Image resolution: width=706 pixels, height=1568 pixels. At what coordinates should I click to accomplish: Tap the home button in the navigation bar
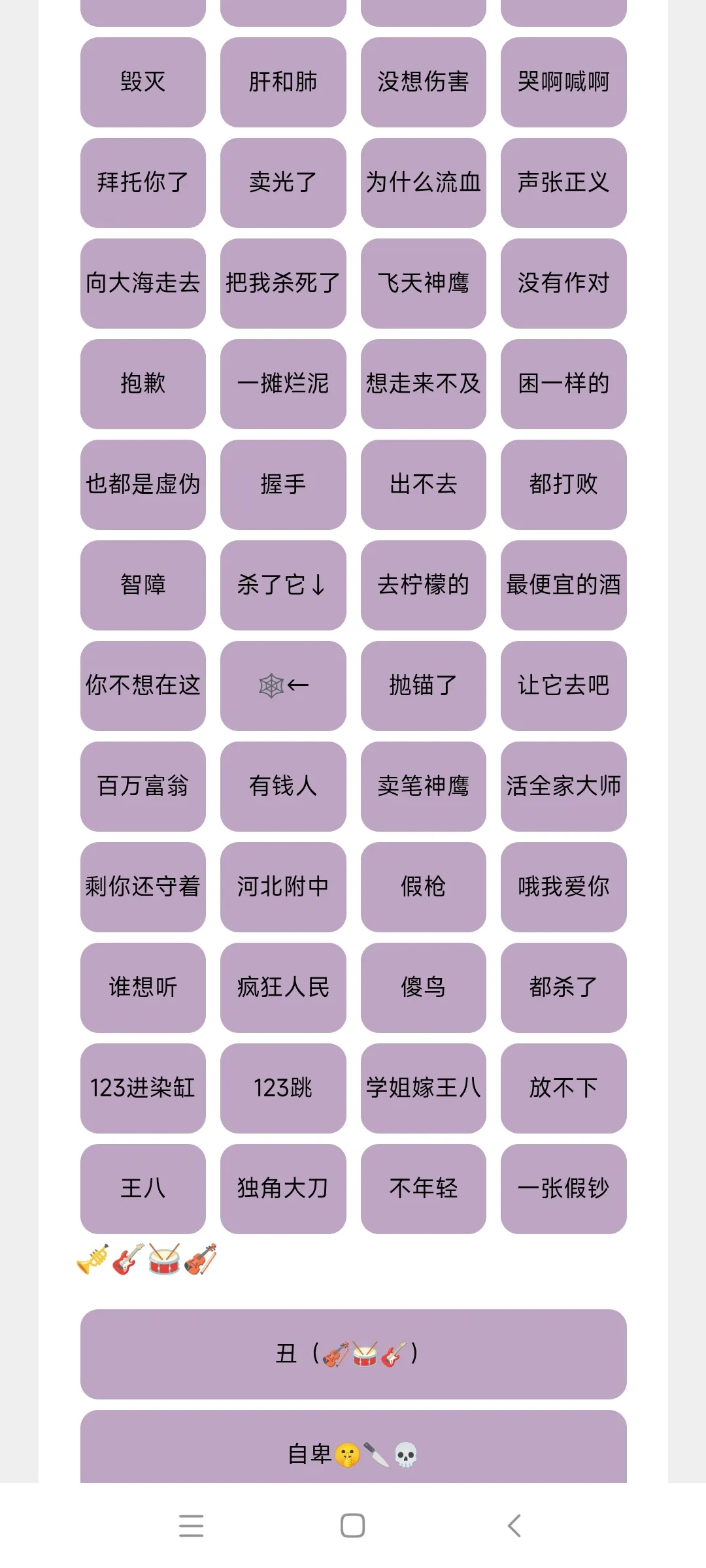point(352,1526)
